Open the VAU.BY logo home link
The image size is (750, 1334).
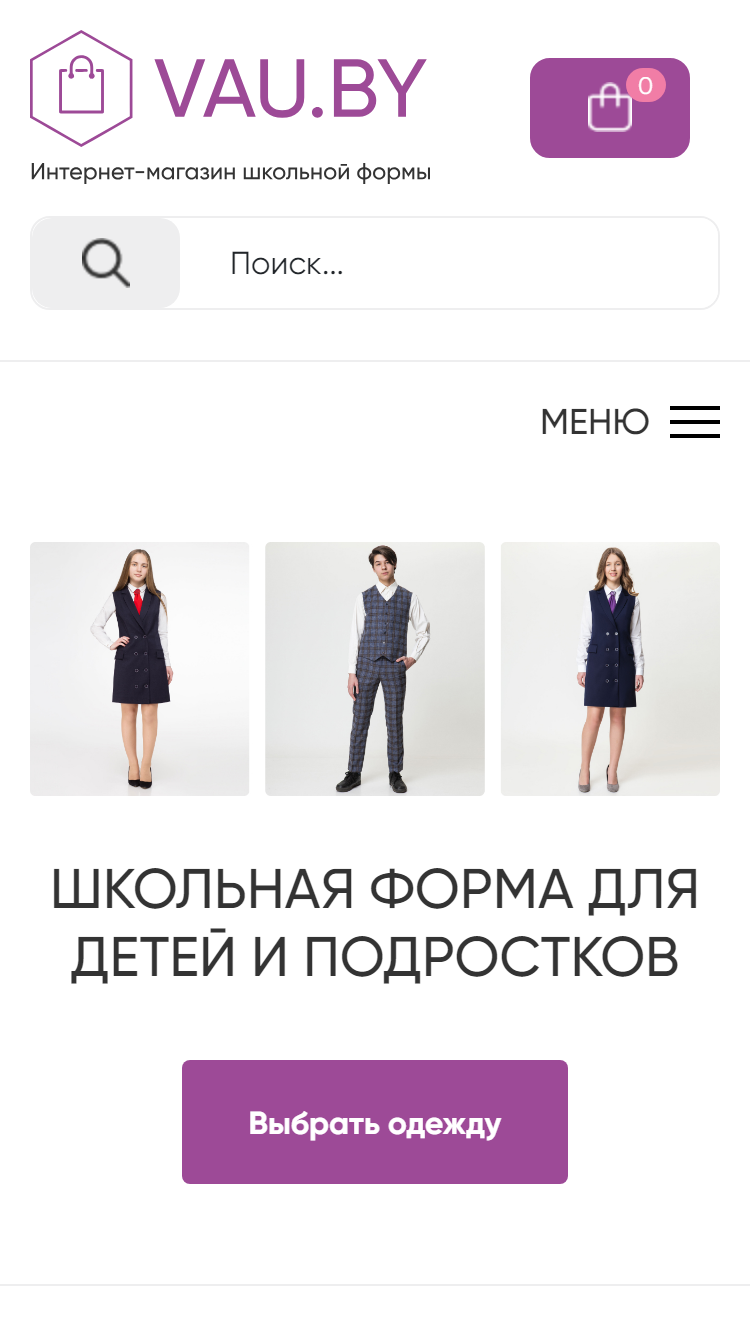[230, 106]
